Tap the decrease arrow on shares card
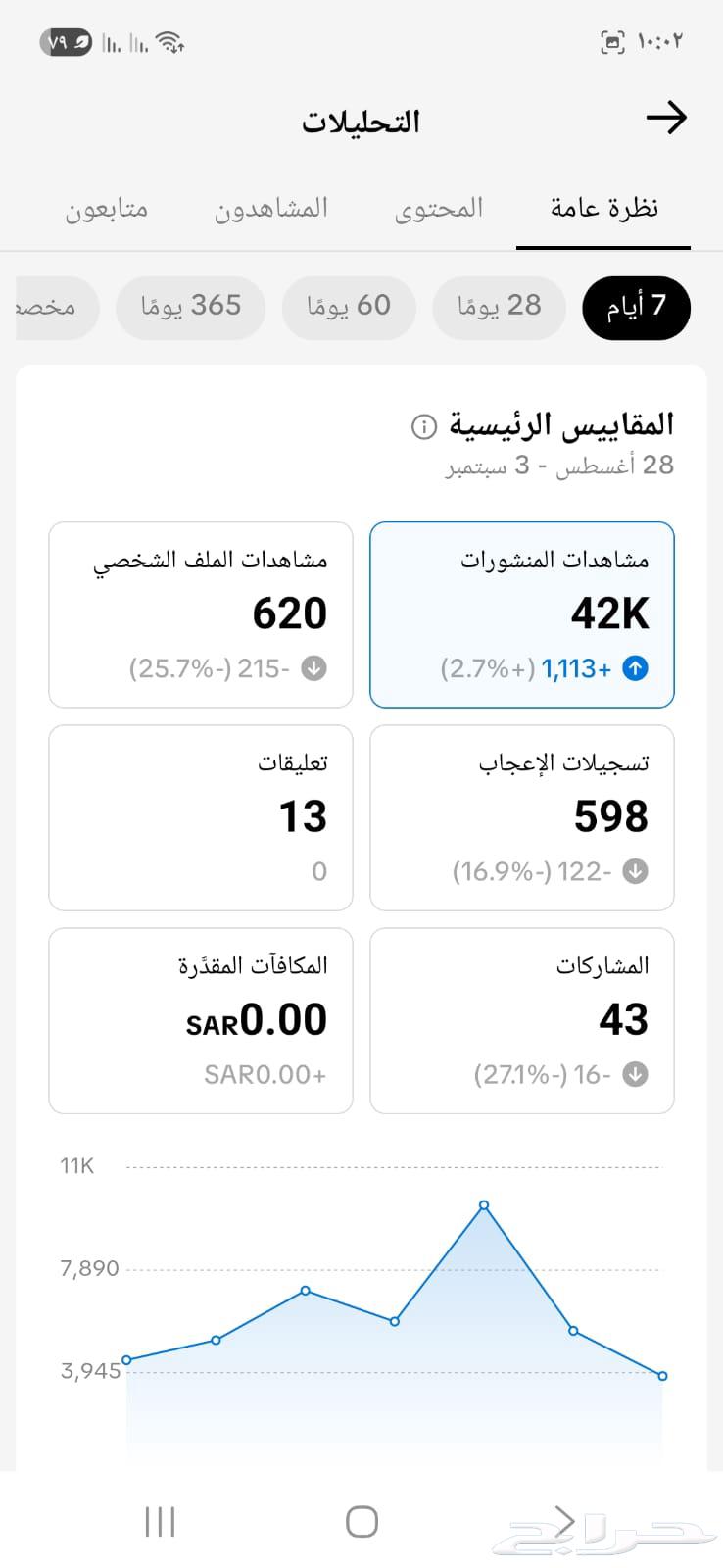 click(x=634, y=1074)
